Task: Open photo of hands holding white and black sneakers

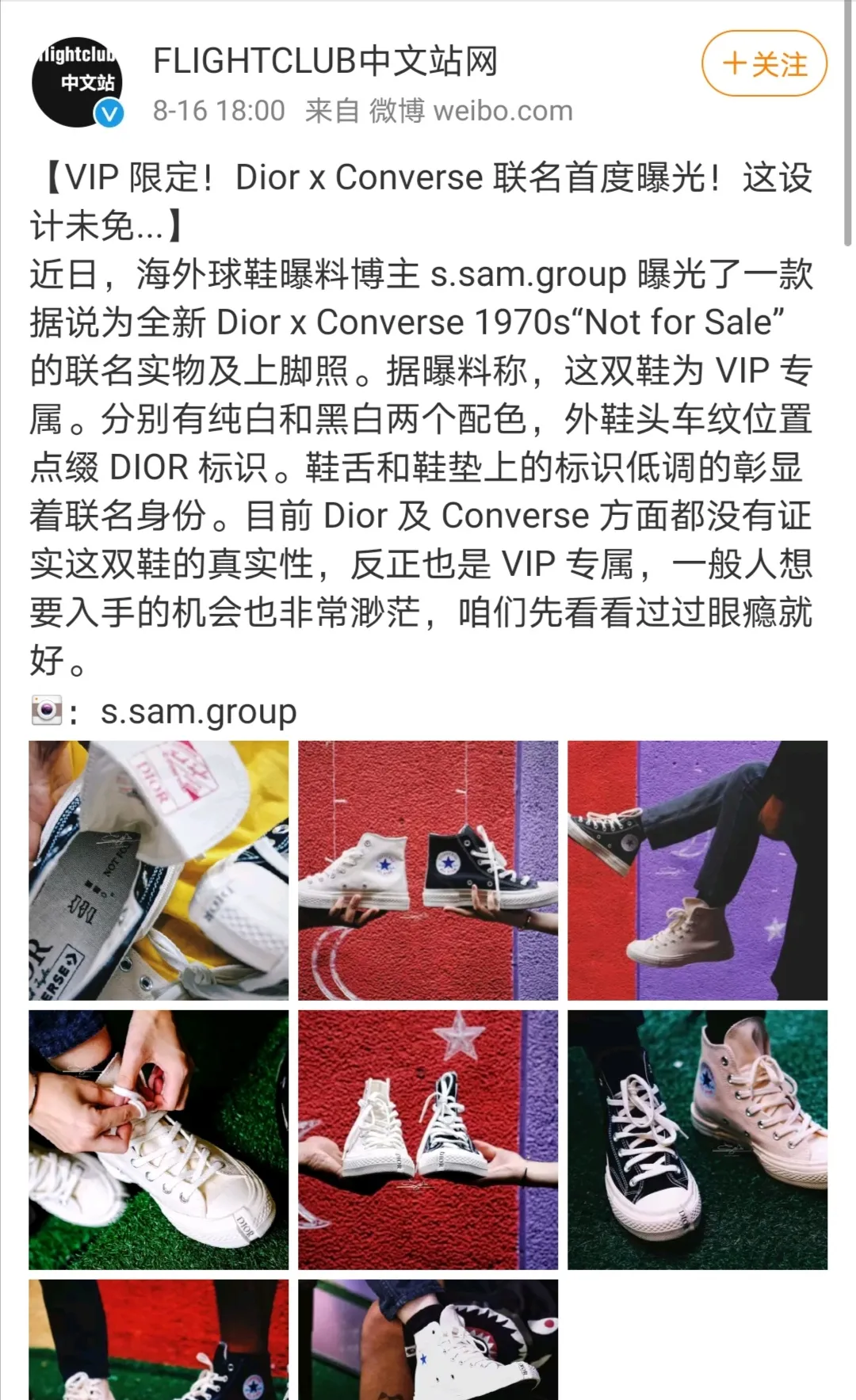Action: 428,870
